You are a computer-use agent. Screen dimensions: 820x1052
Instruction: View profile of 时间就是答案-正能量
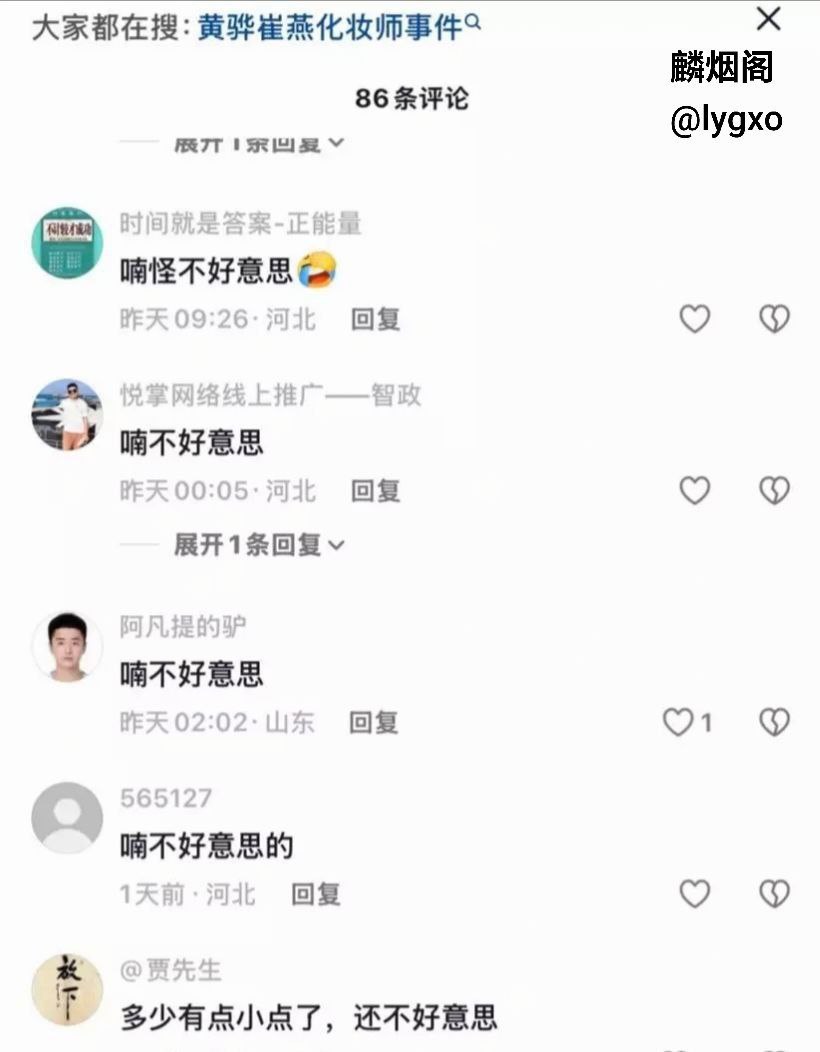click(67, 243)
